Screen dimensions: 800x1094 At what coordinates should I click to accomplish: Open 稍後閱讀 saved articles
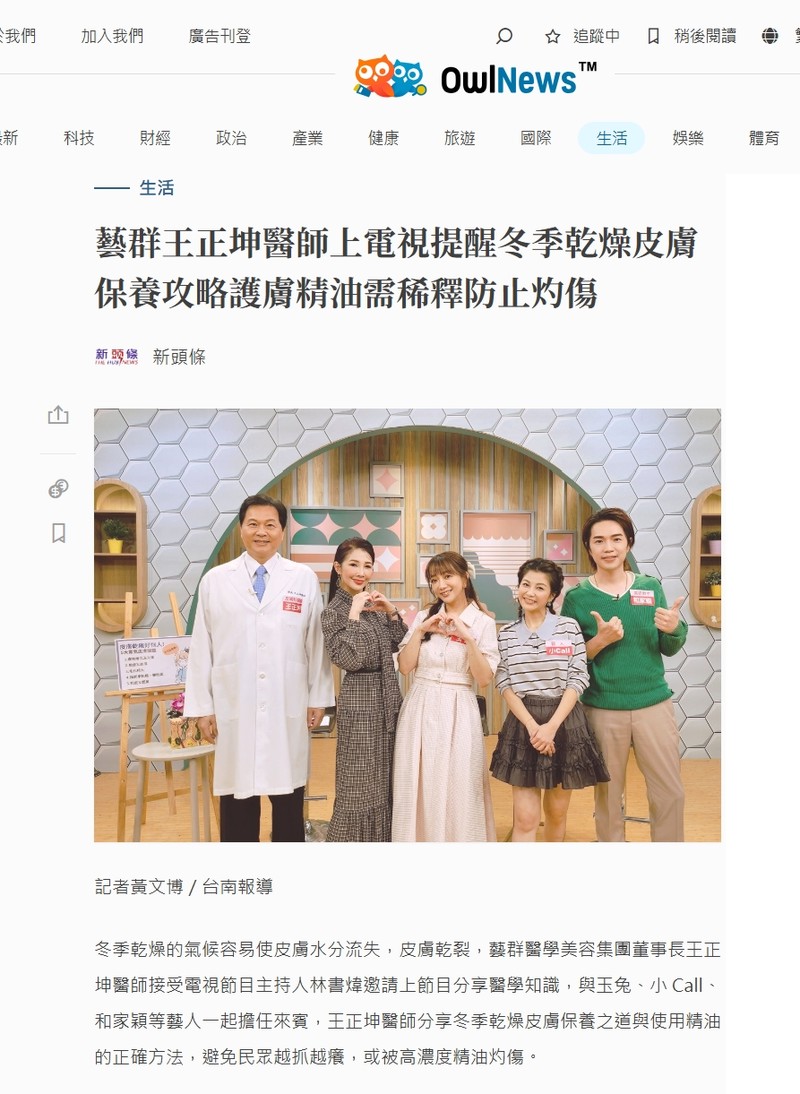click(691, 36)
